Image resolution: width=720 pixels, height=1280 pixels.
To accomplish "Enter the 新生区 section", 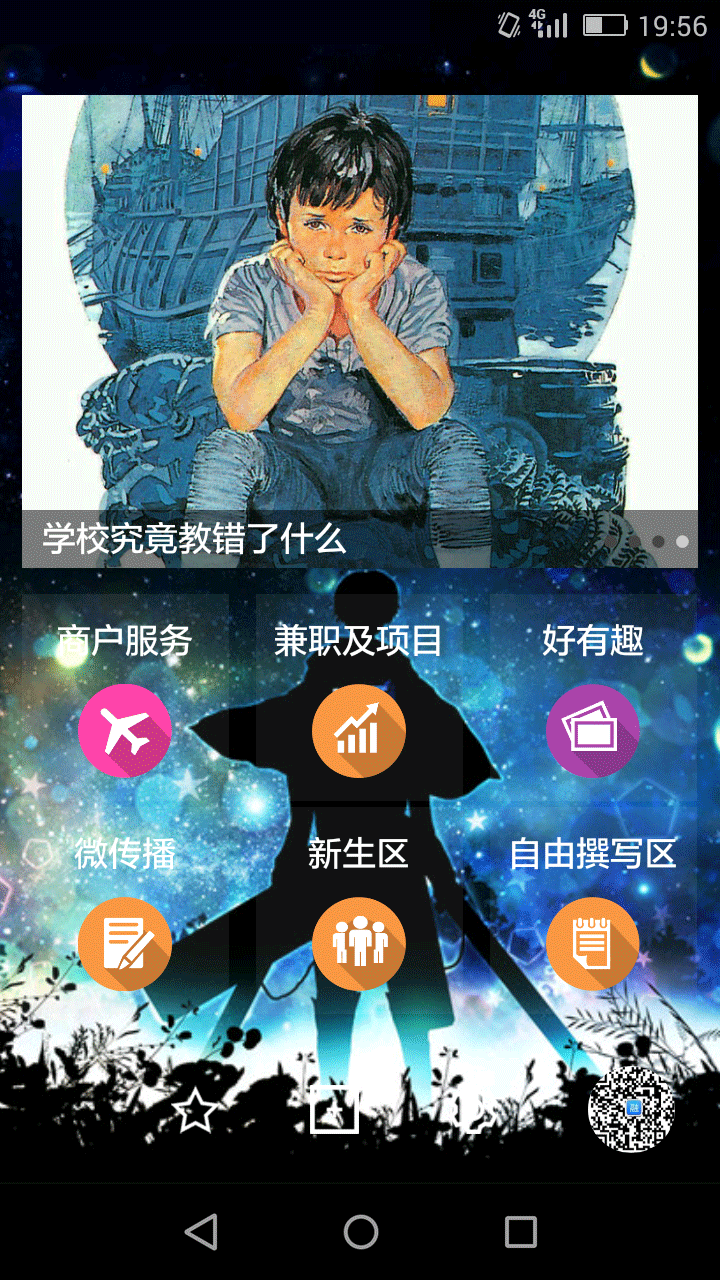I will pyautogui.click(x=359, y=943).
